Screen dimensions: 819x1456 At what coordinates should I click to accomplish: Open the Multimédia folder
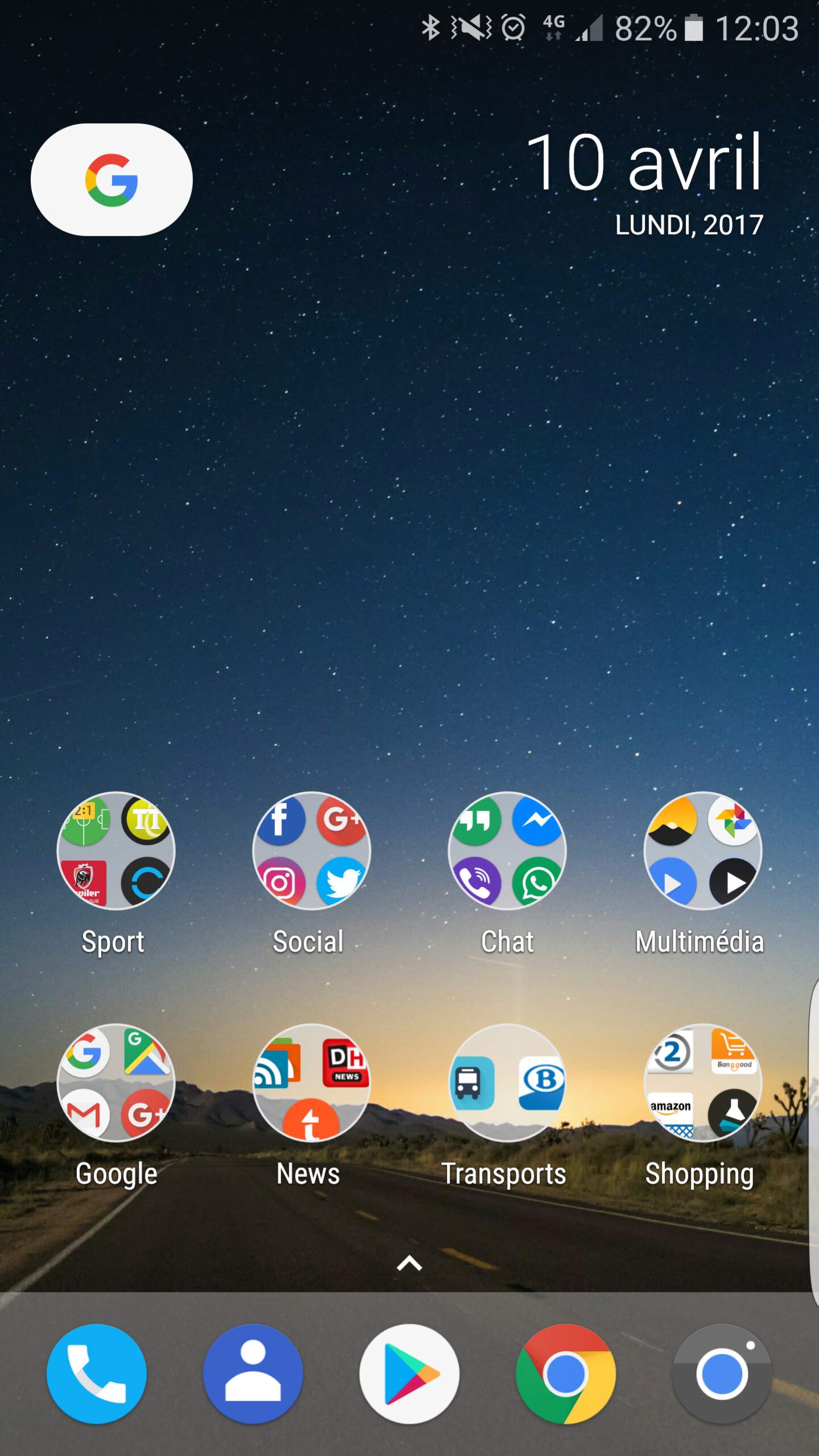tap(702, 851)
